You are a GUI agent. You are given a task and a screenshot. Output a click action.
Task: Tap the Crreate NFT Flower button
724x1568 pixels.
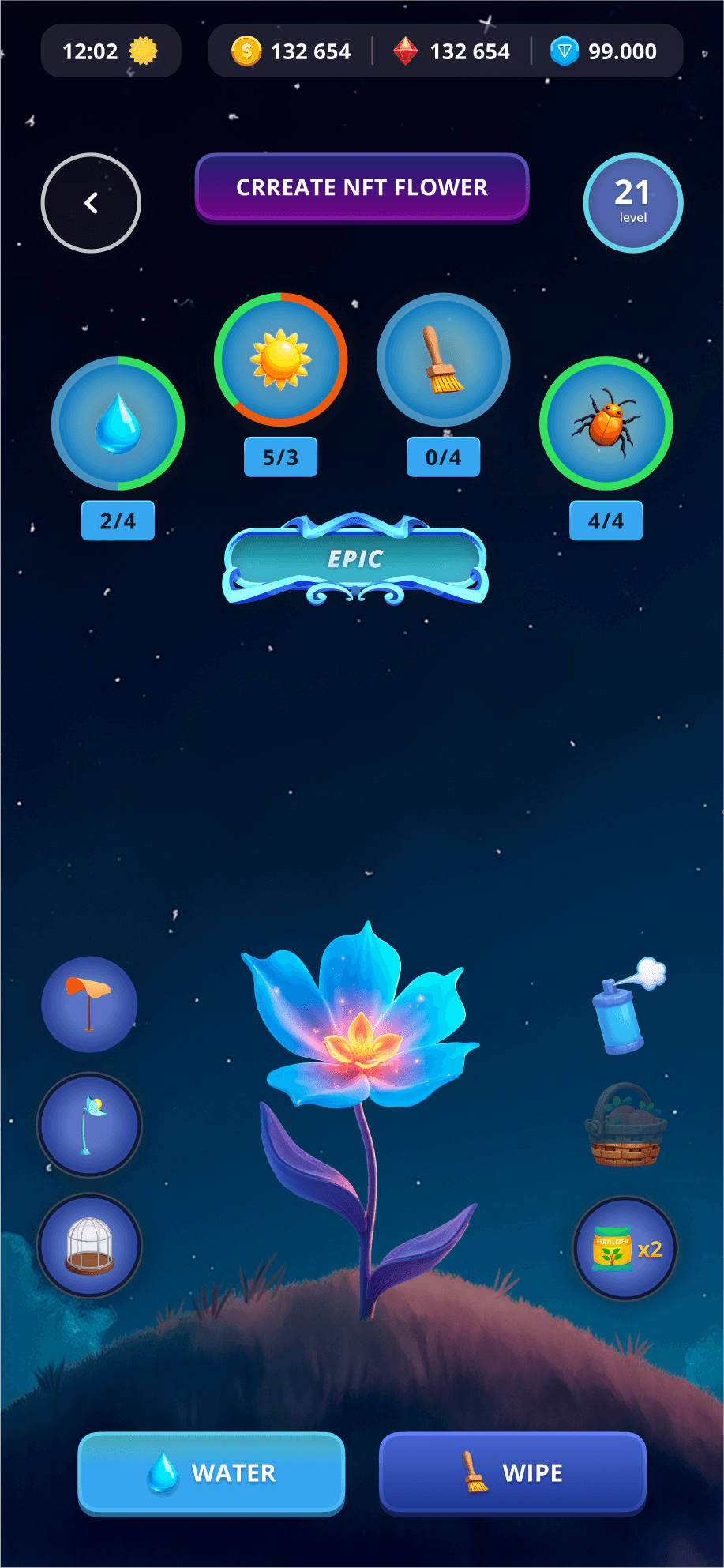(362, 188)
